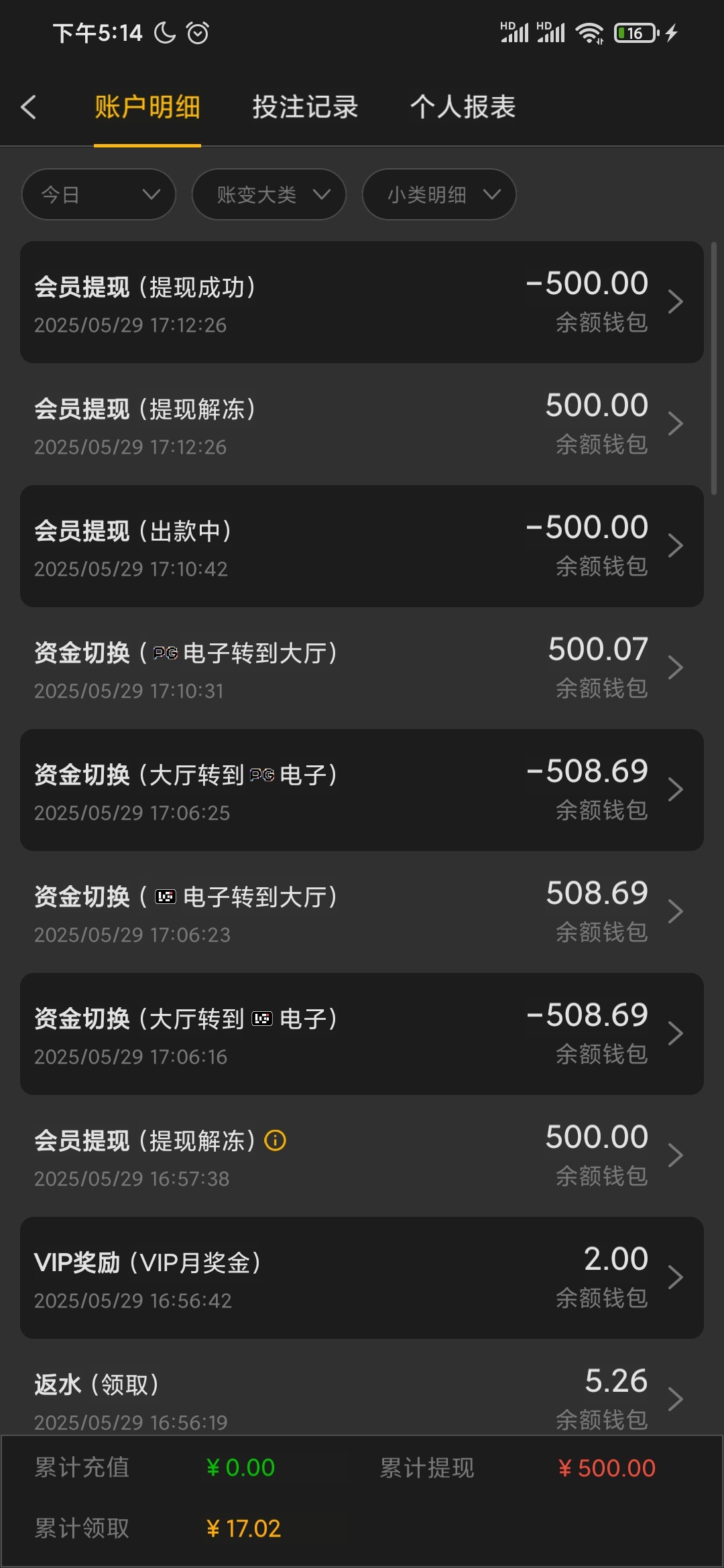Select the 账户明细 tab

click(x=147, y=107)
